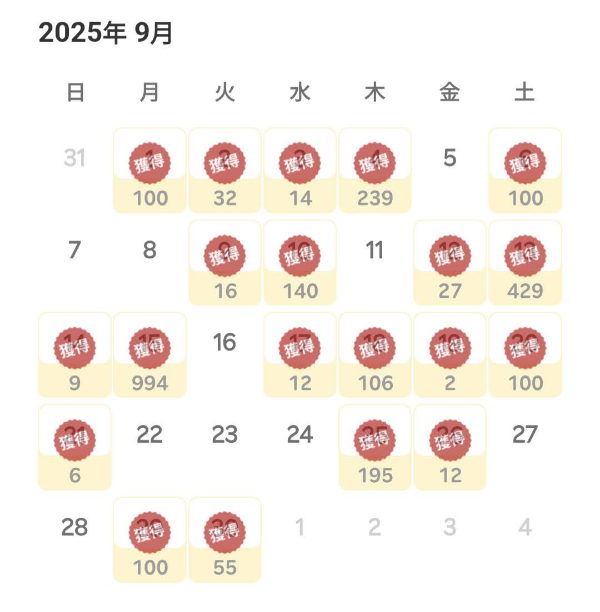The width and height of the screenshot is (600, 612).
Task: Select September 18 cell with 106 points
Action: pos(375,355)
